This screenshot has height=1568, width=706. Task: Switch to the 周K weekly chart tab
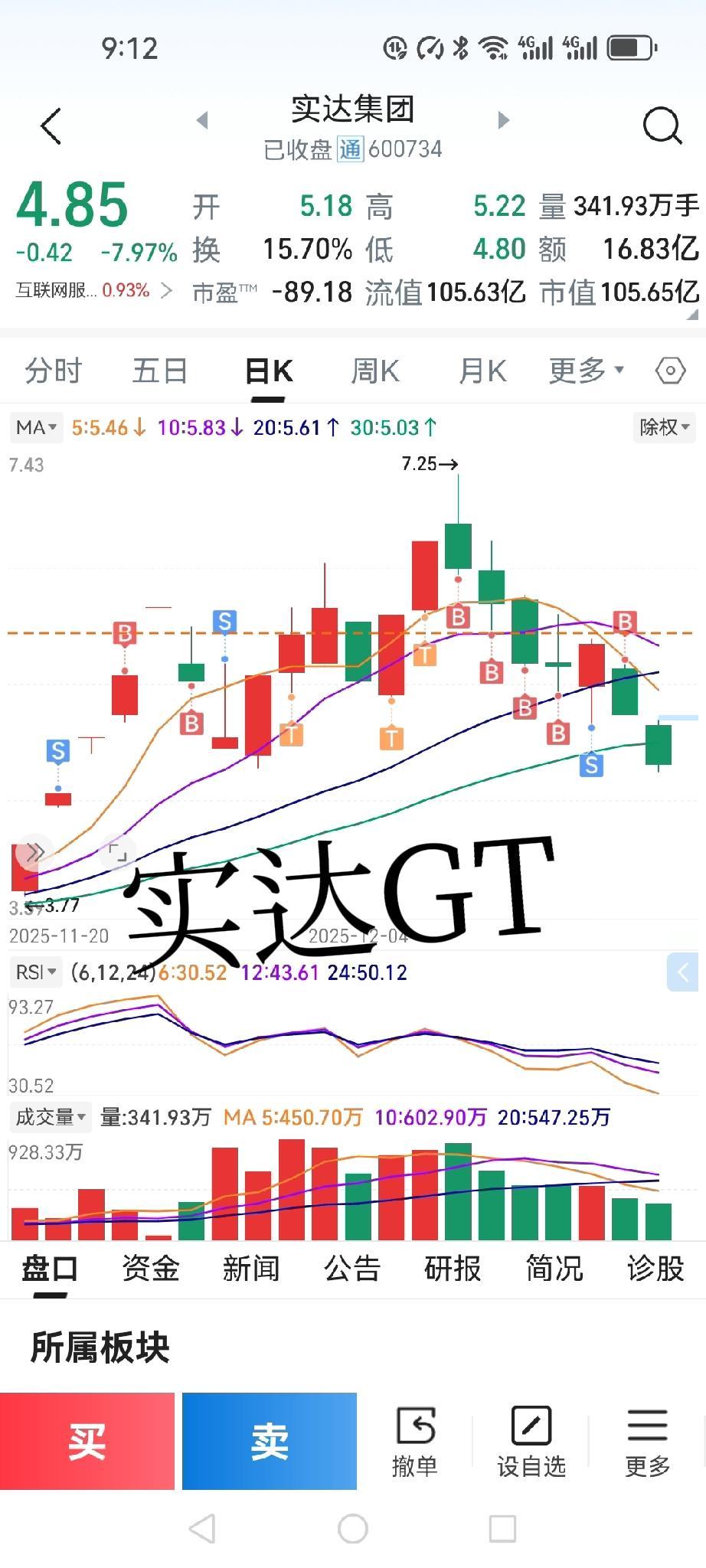tap(374, 370)
